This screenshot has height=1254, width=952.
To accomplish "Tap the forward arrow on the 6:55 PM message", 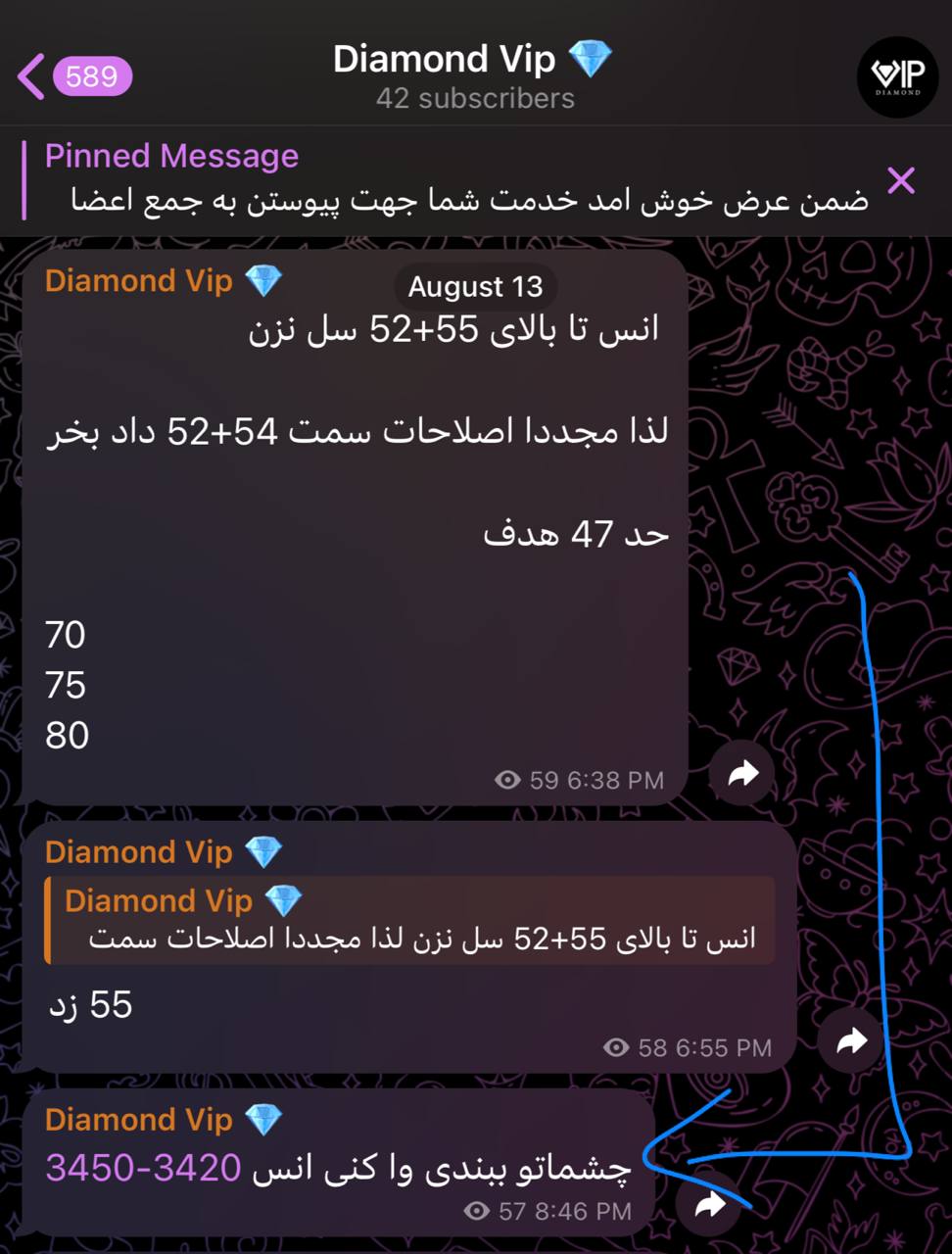I will click(x=850, y=1042).
